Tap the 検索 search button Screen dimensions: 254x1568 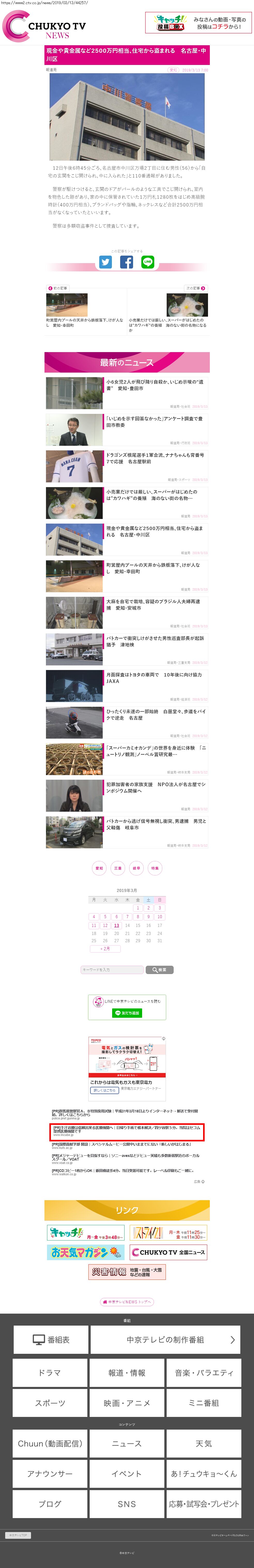(x=160, y=970)
